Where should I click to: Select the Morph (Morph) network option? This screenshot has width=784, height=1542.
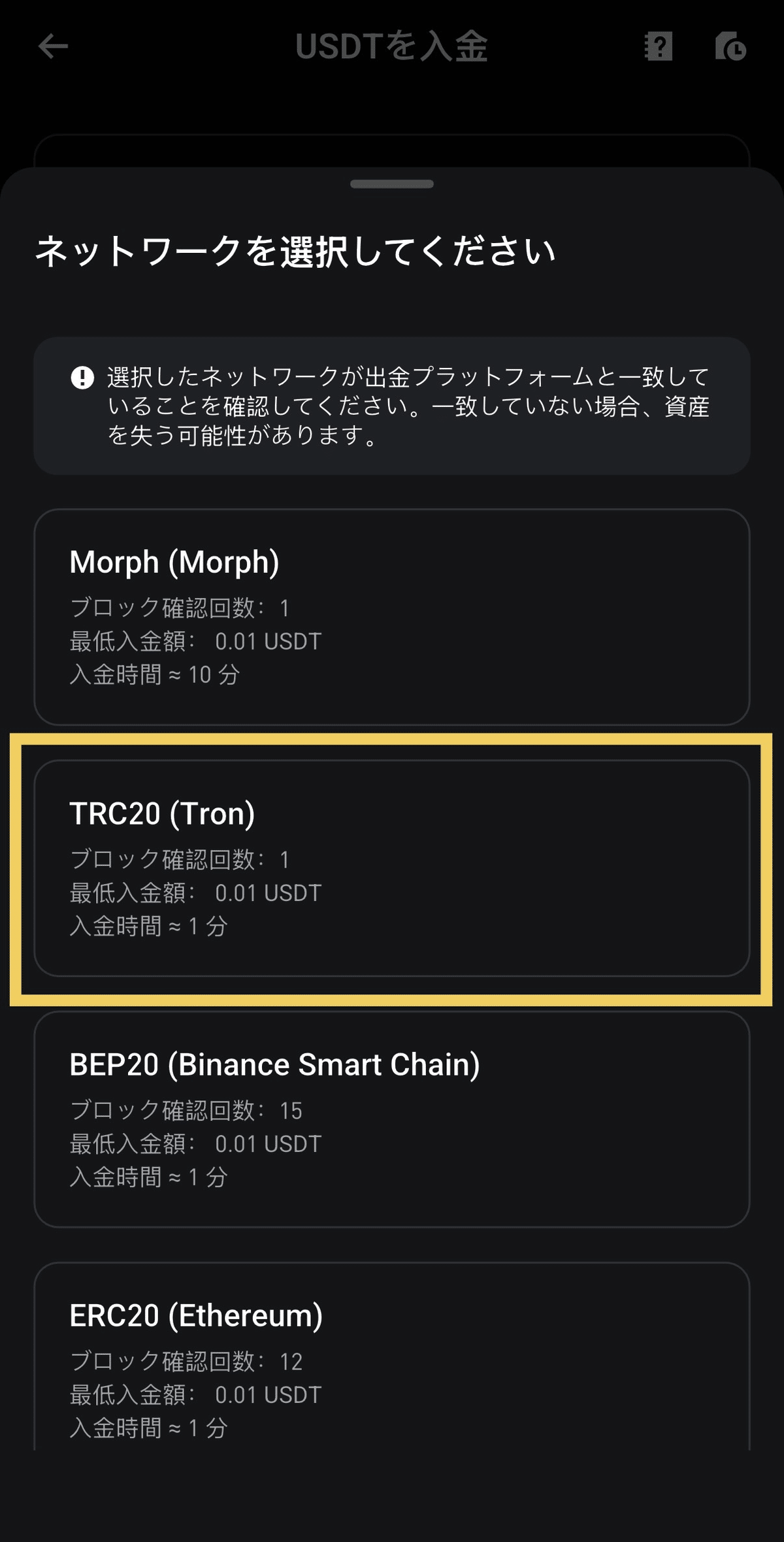coord(392,614)
